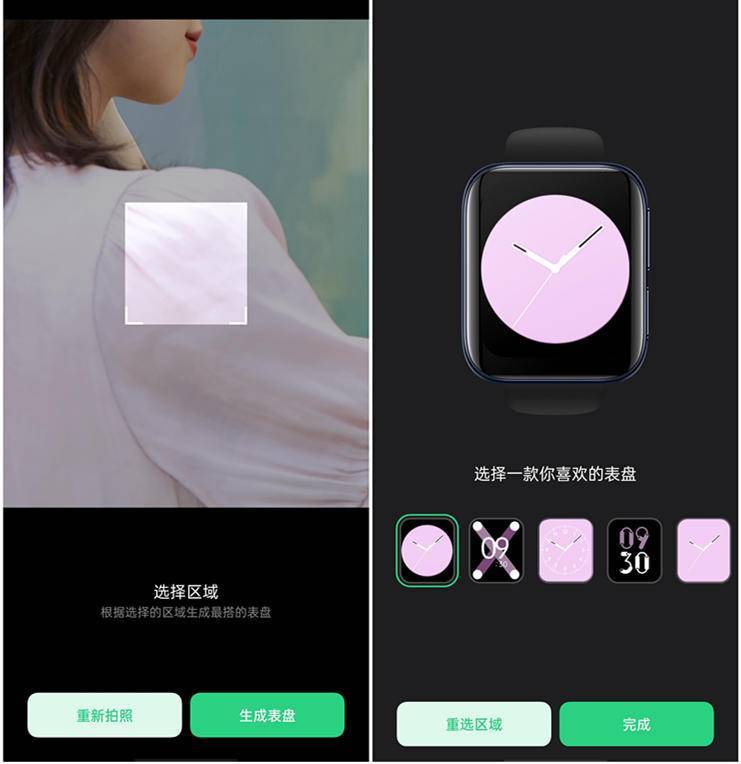Choose the full pink analog face at the end
The height and width of the screenshot is (764, 741).
(704, 551)
